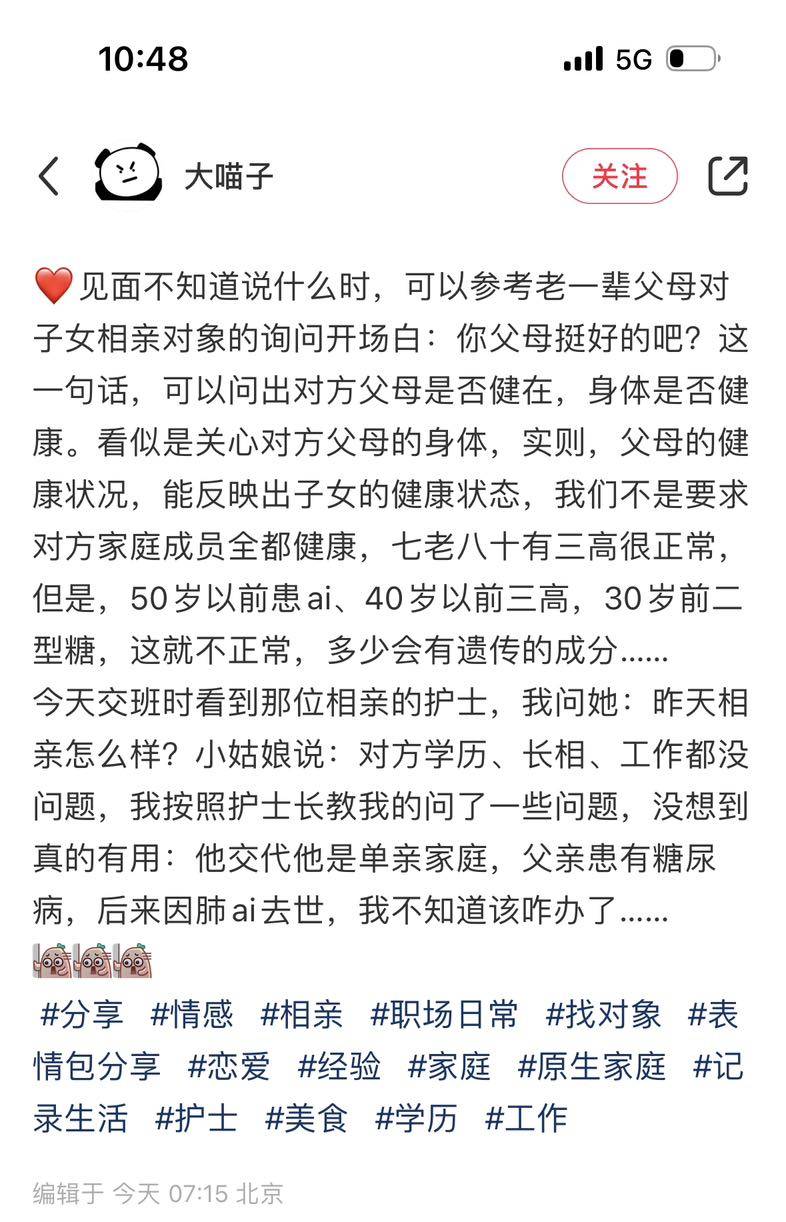Share this post via the share icon
Screen dimensions: 786x1222
(727, 176)
